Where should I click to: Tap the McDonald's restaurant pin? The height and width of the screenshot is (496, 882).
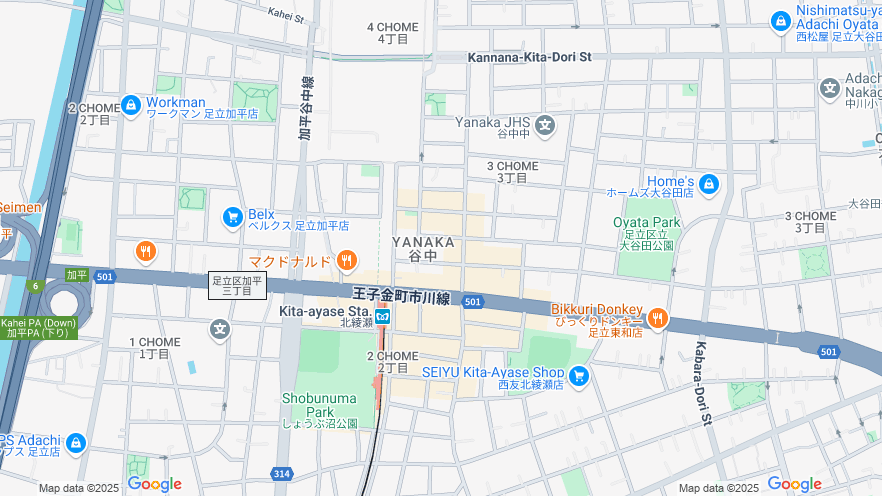[347, 261]
